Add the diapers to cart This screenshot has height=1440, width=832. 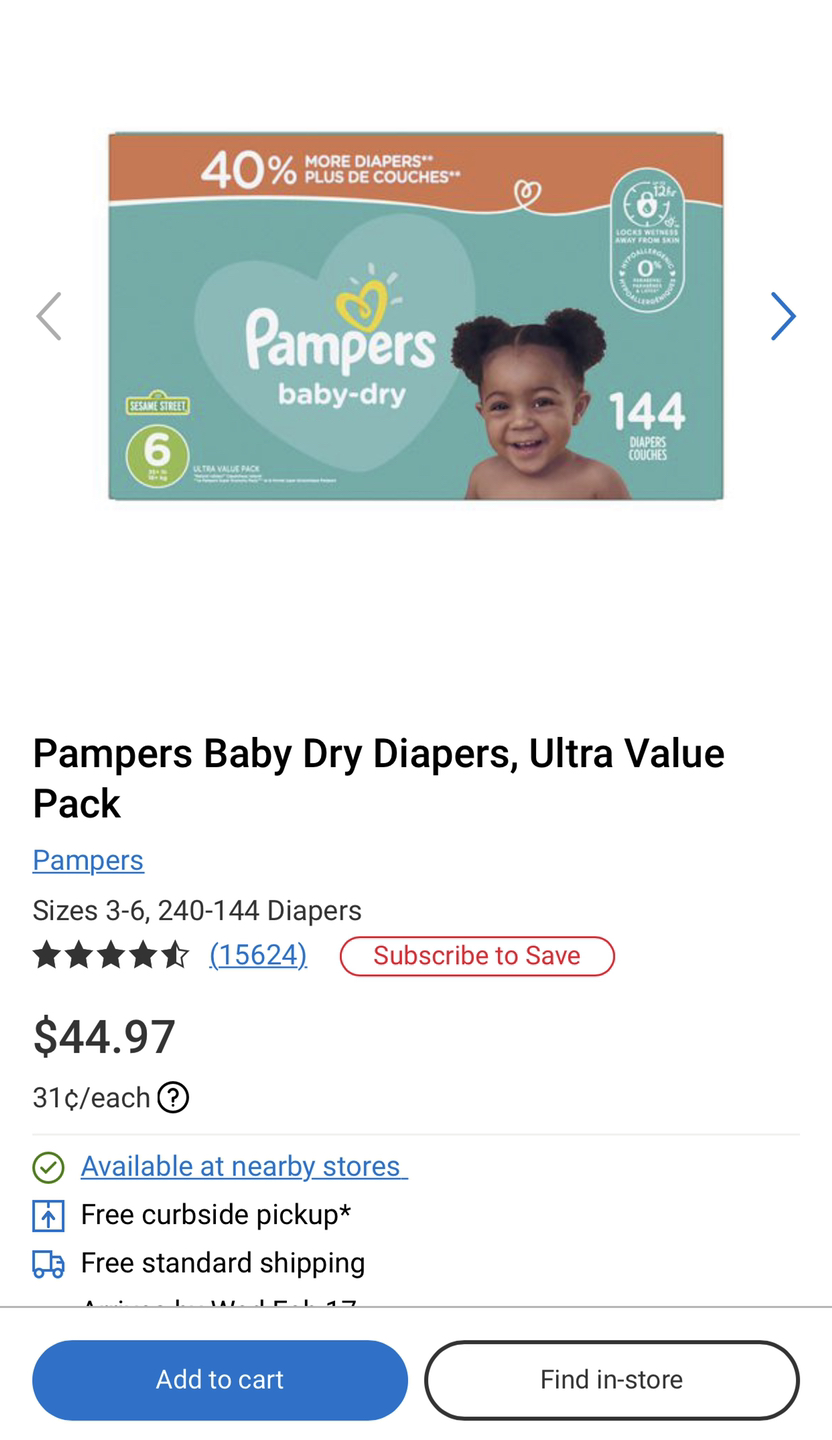click(x=220, y=1380)
